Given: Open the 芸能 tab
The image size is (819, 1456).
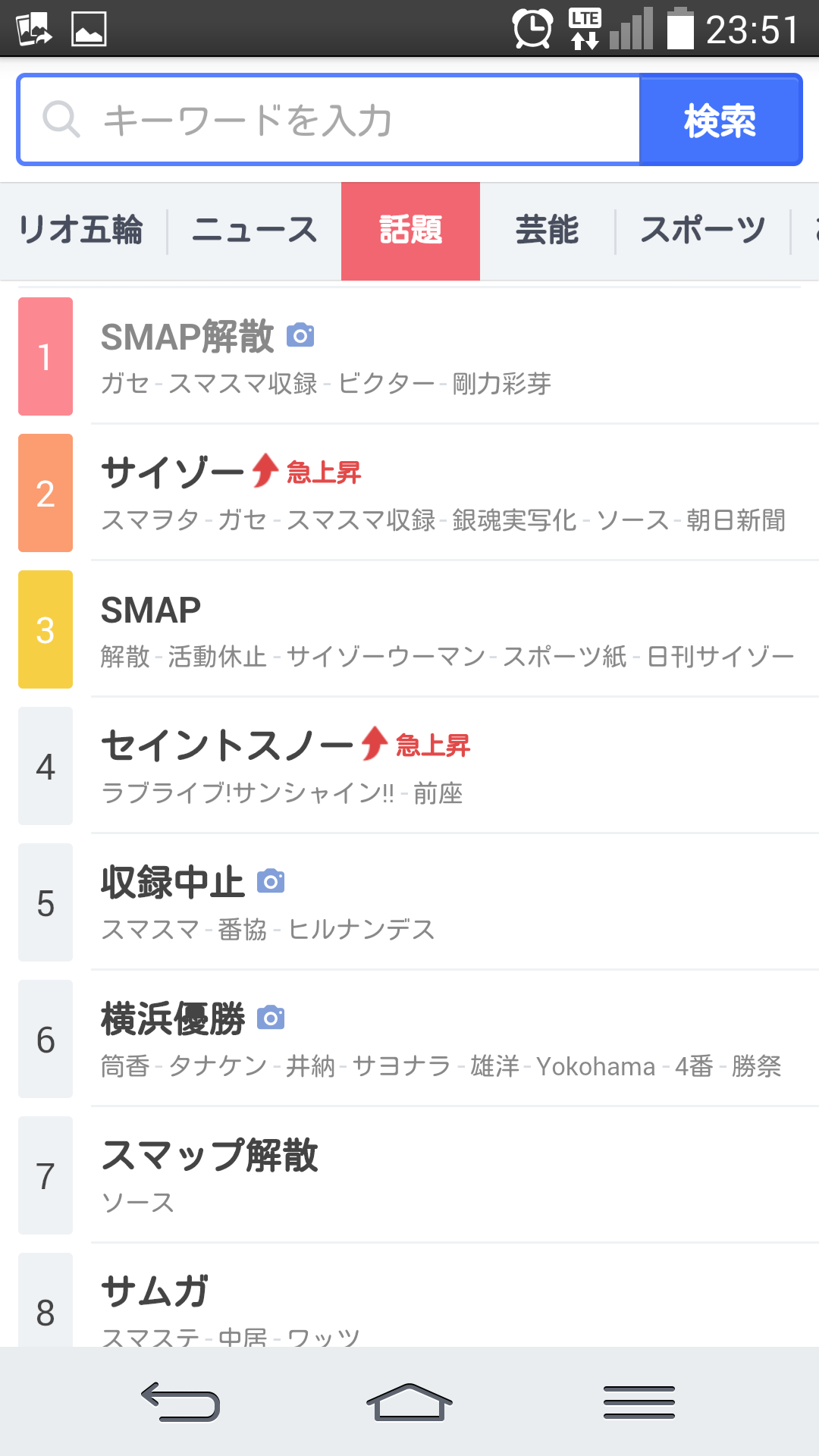Looking at the screenshot, I should (x=547, y=231).
